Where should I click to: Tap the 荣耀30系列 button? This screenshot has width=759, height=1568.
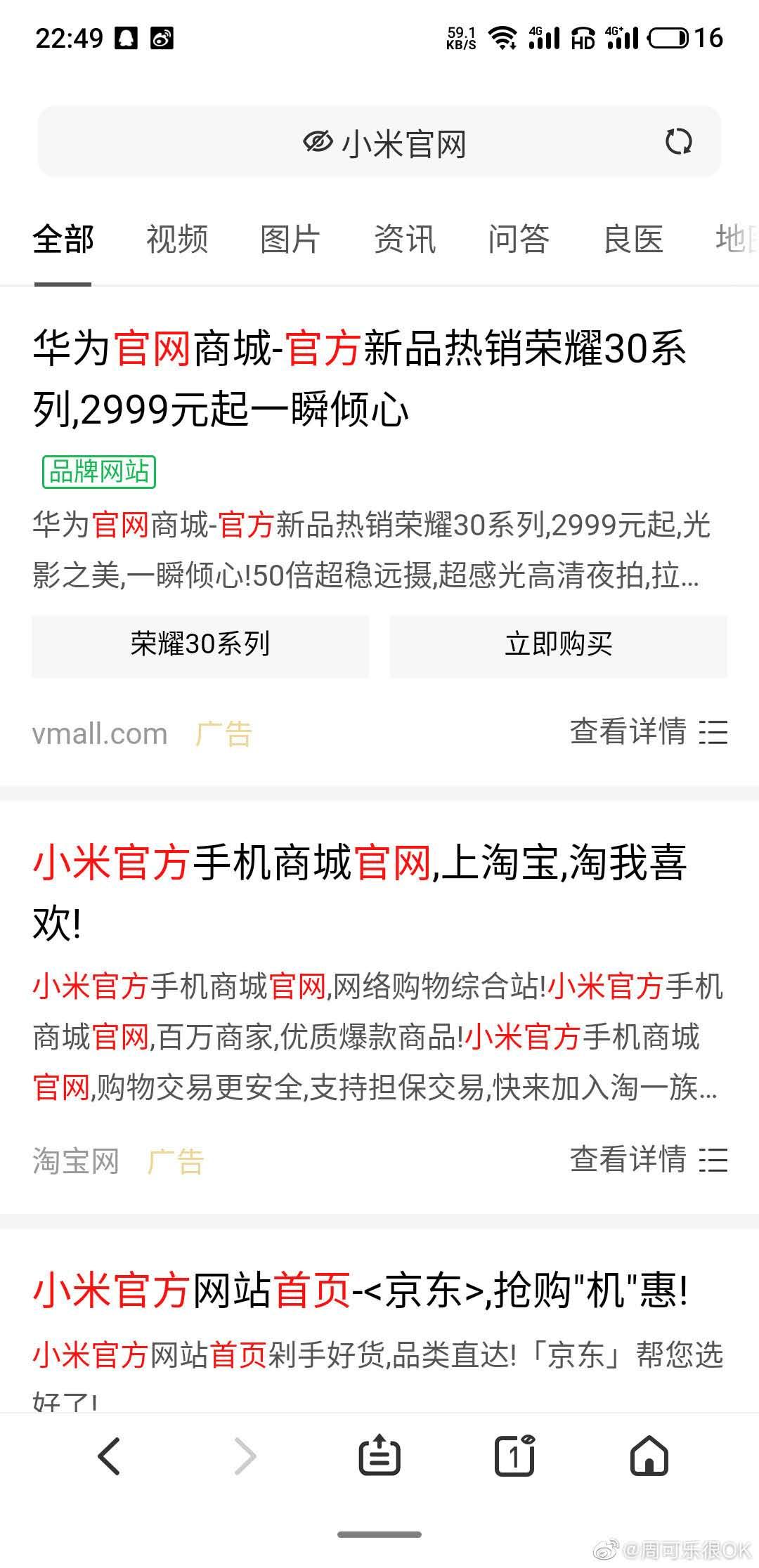point(201,646)
